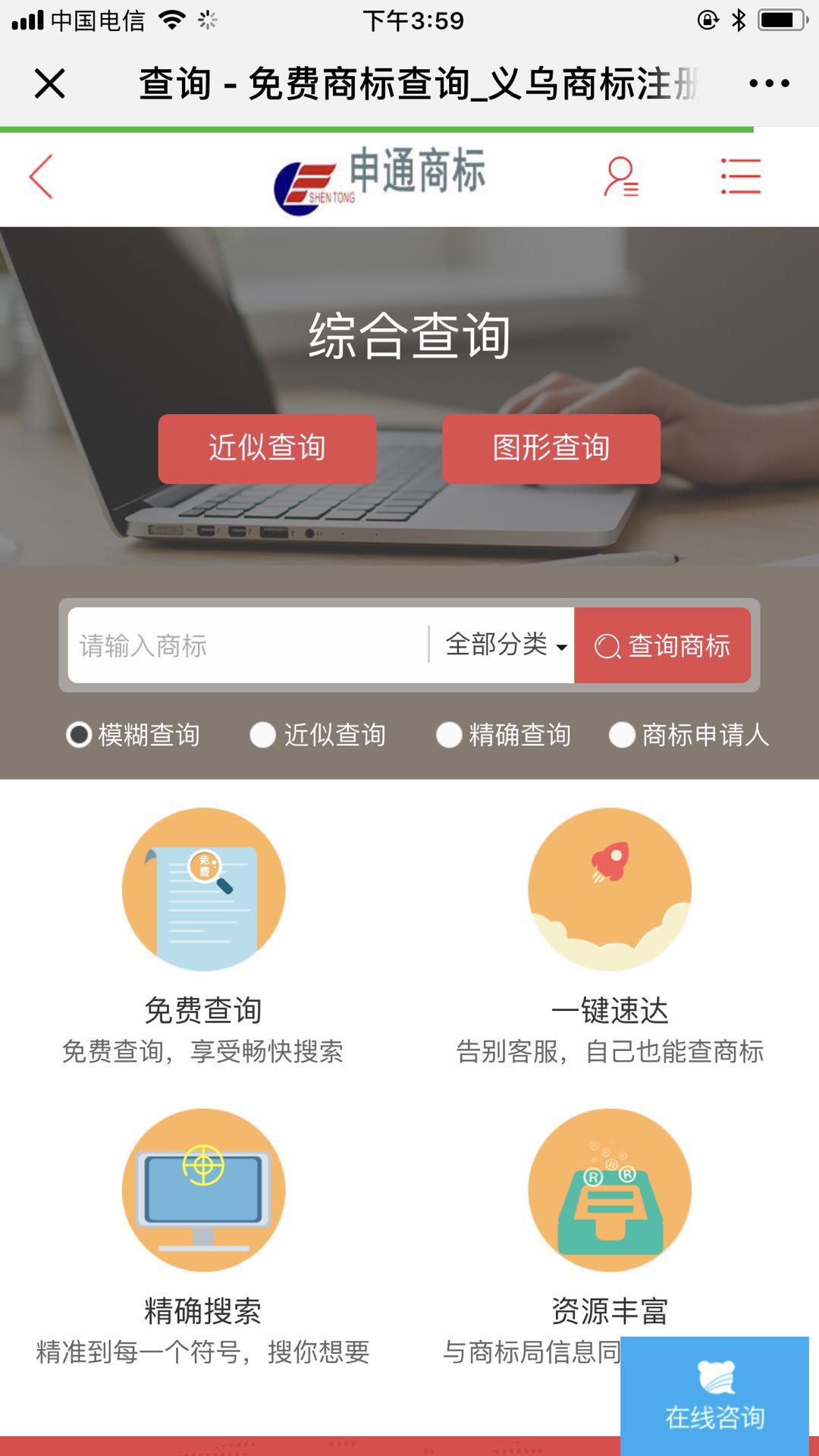Select the 近似查询 radio option
Screen dimensions: 819x1456
263,735
